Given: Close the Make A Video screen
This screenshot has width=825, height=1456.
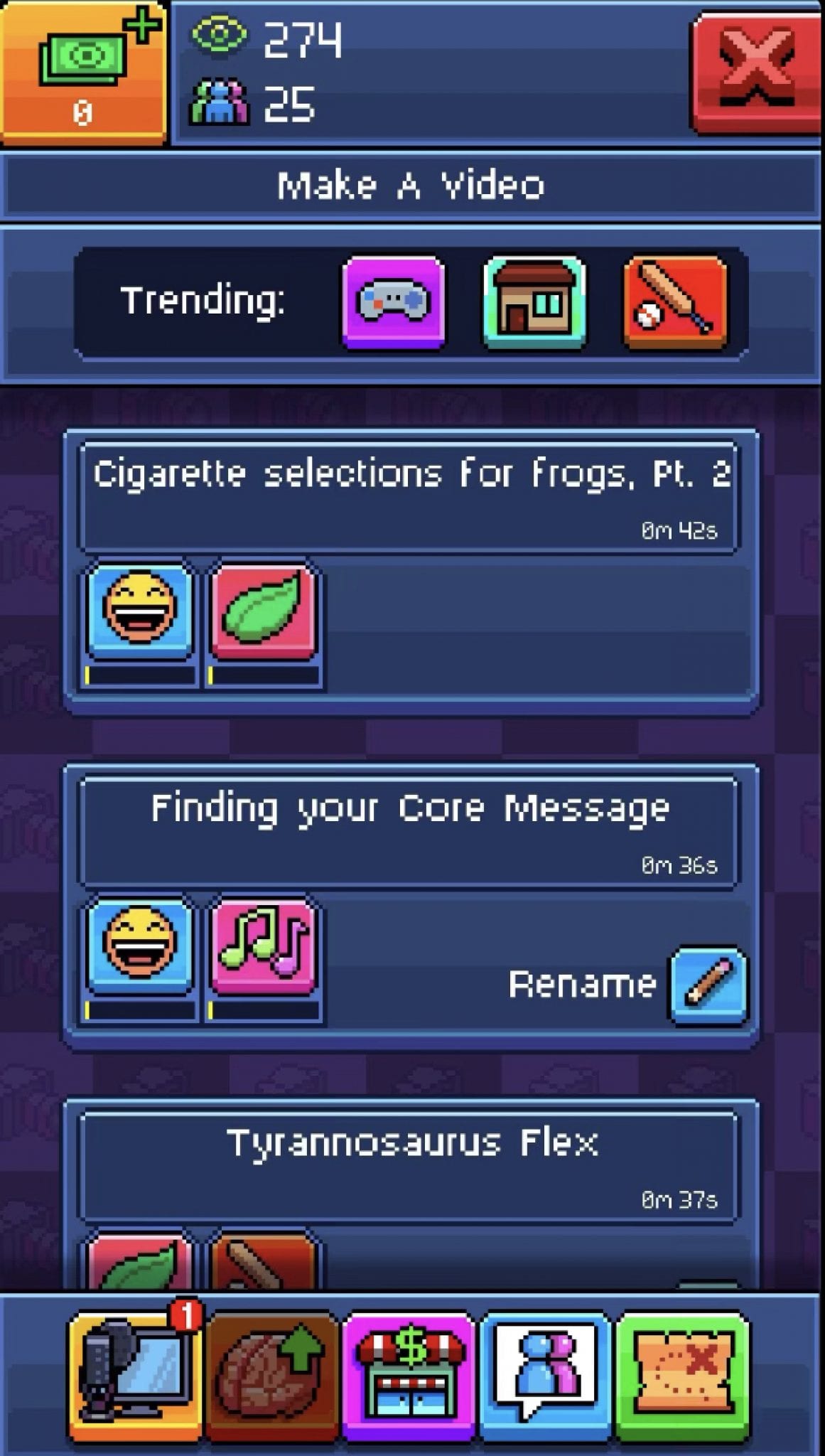Looking at the screenshot, I should tap(757, 71).
